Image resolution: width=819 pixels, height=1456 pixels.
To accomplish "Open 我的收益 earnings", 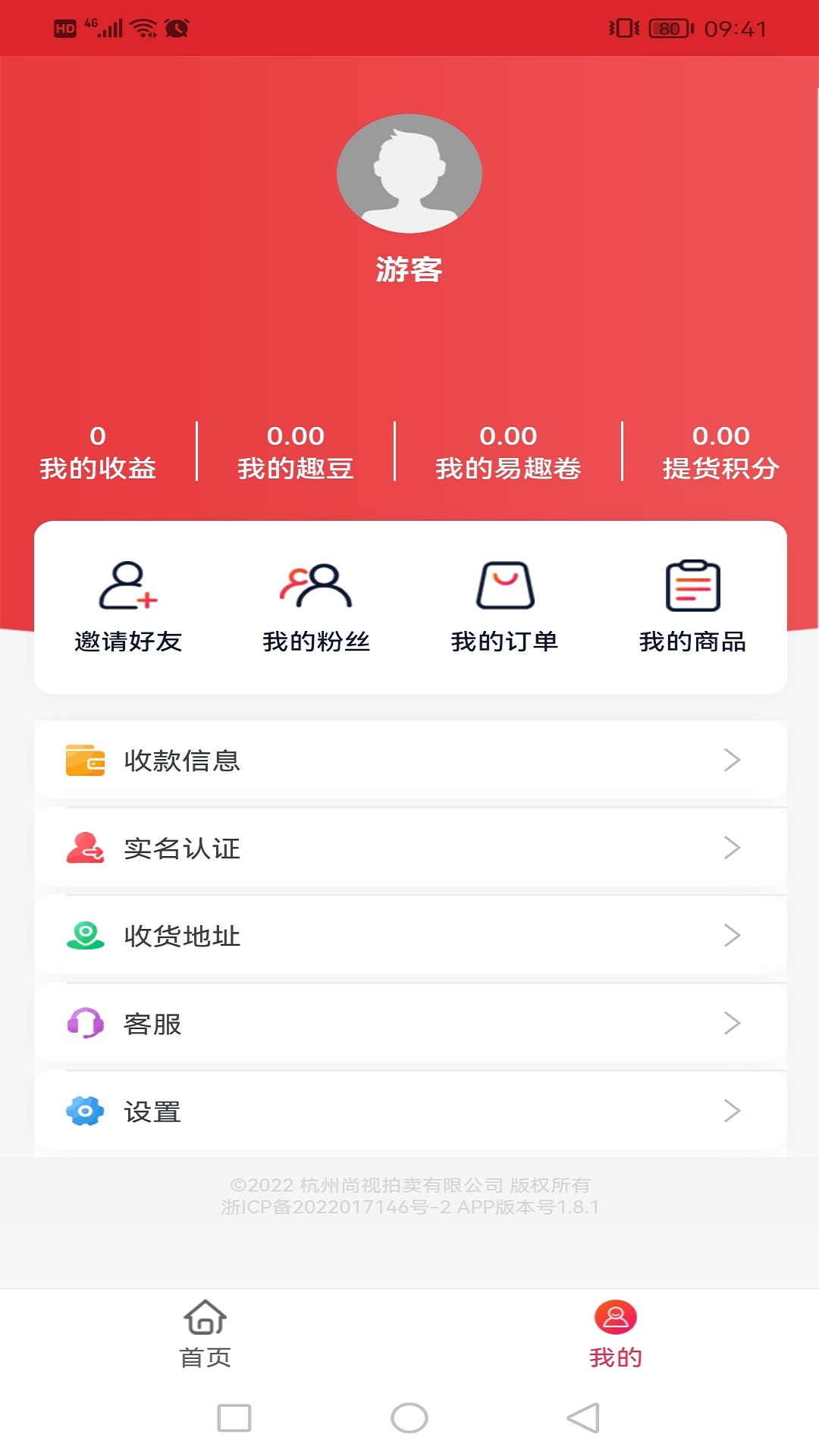I will tap(98, 452).
